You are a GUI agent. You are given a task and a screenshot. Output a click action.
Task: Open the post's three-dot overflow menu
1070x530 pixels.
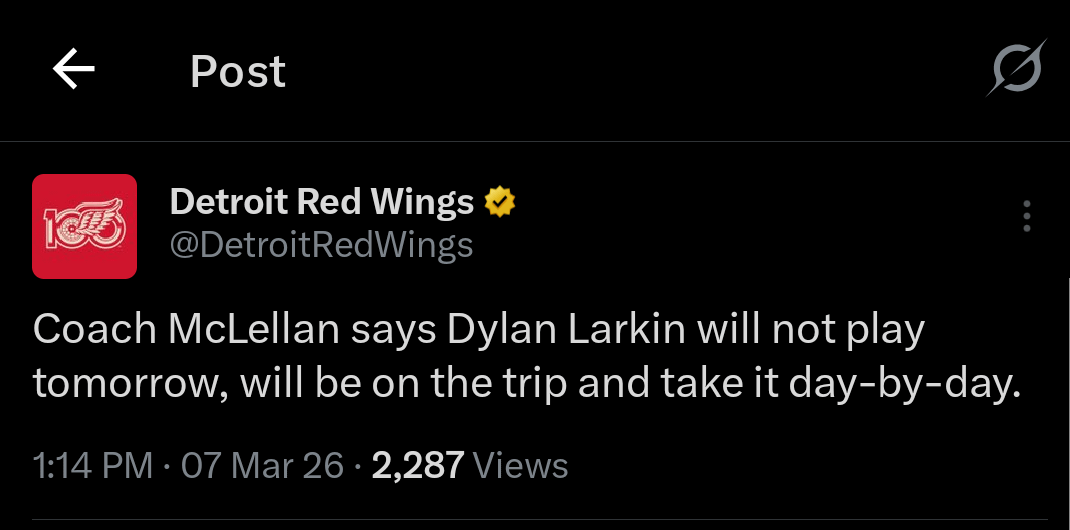1026,216
